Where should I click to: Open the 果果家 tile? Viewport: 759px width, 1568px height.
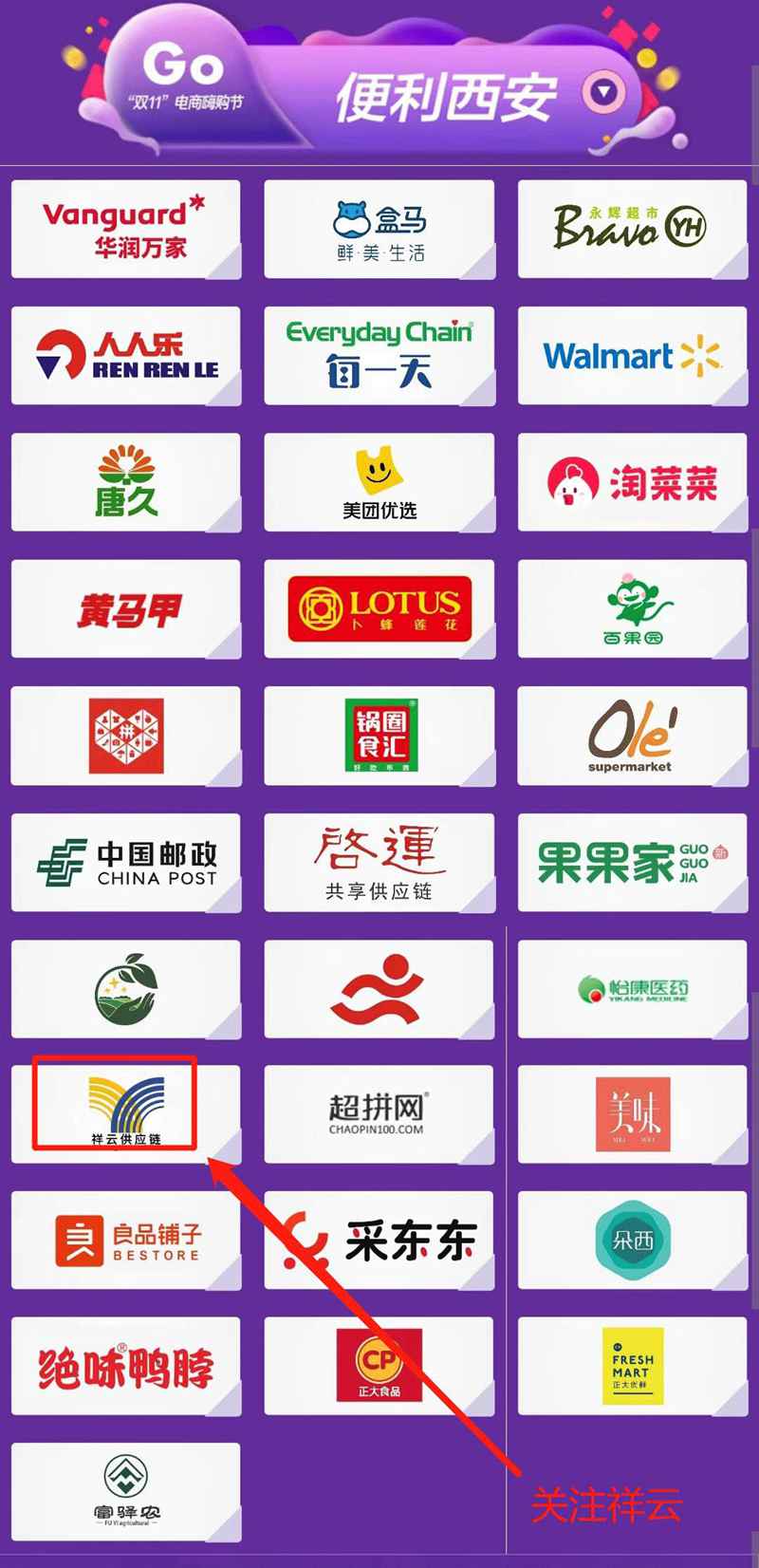[x=632, y=862]
